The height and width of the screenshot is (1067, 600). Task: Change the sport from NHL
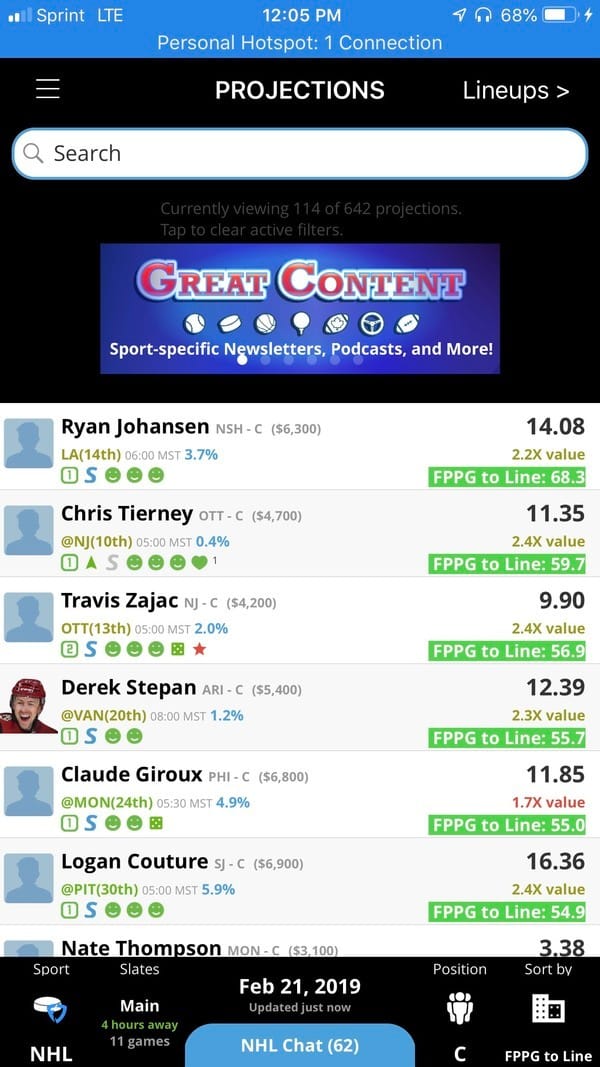tap(51, 1012)
